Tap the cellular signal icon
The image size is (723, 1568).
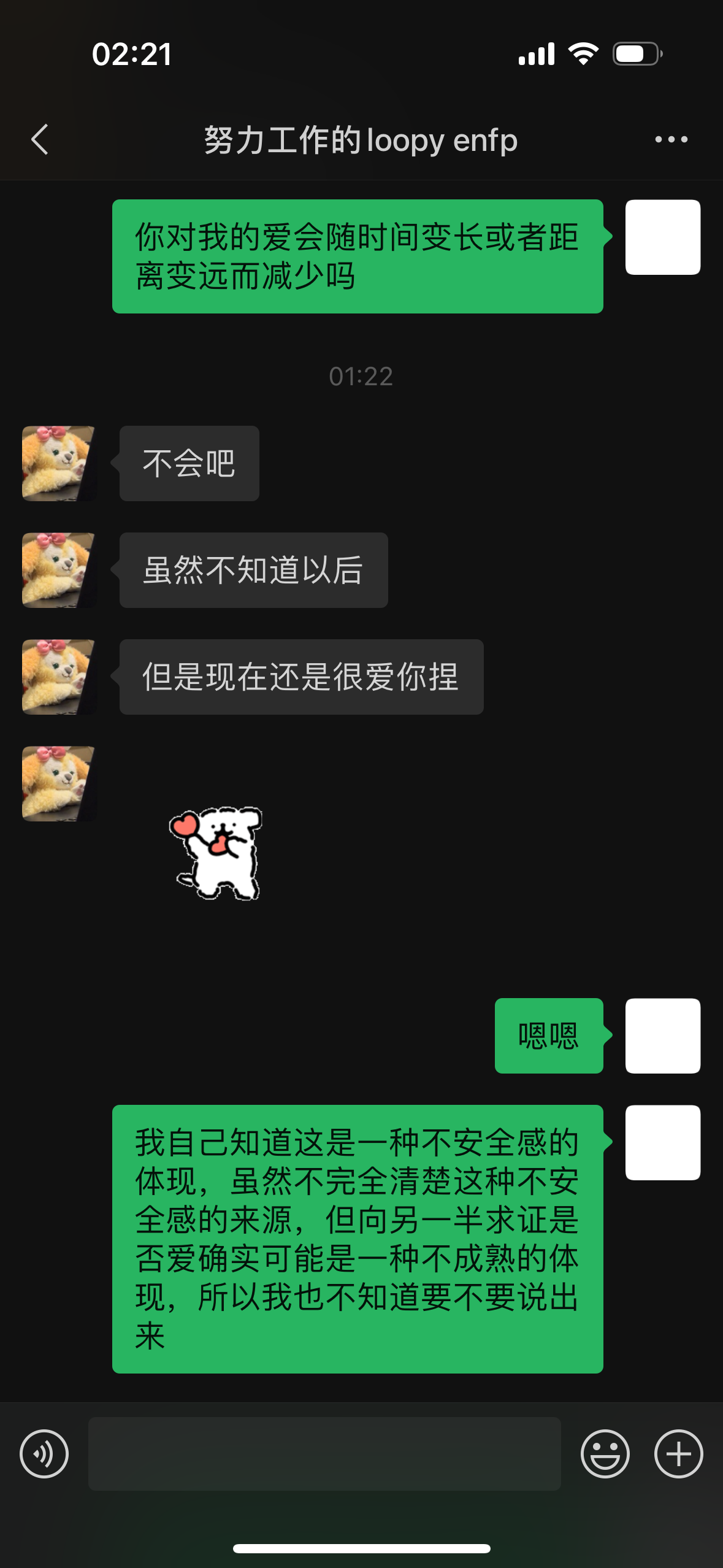click(x=537, y=54)
